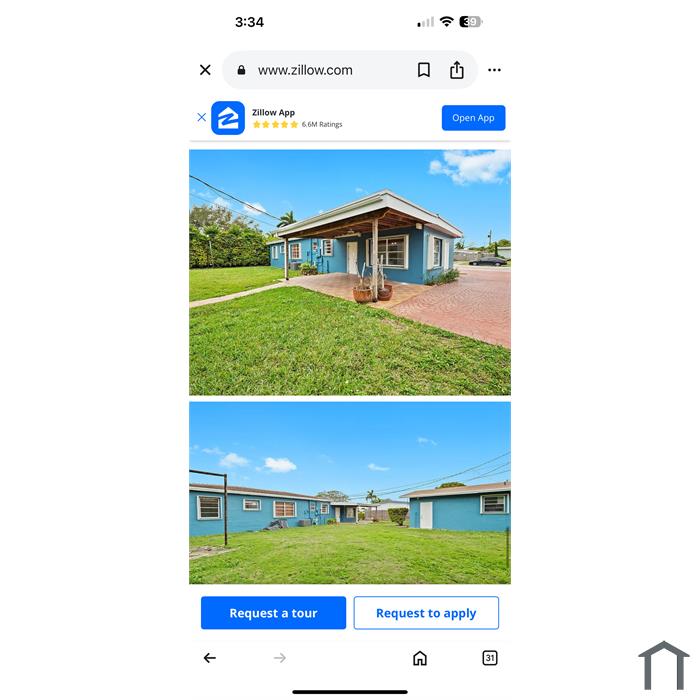This screenshot has width=700, height=700.
Task: Go back to the previous page
Action: 209,658
